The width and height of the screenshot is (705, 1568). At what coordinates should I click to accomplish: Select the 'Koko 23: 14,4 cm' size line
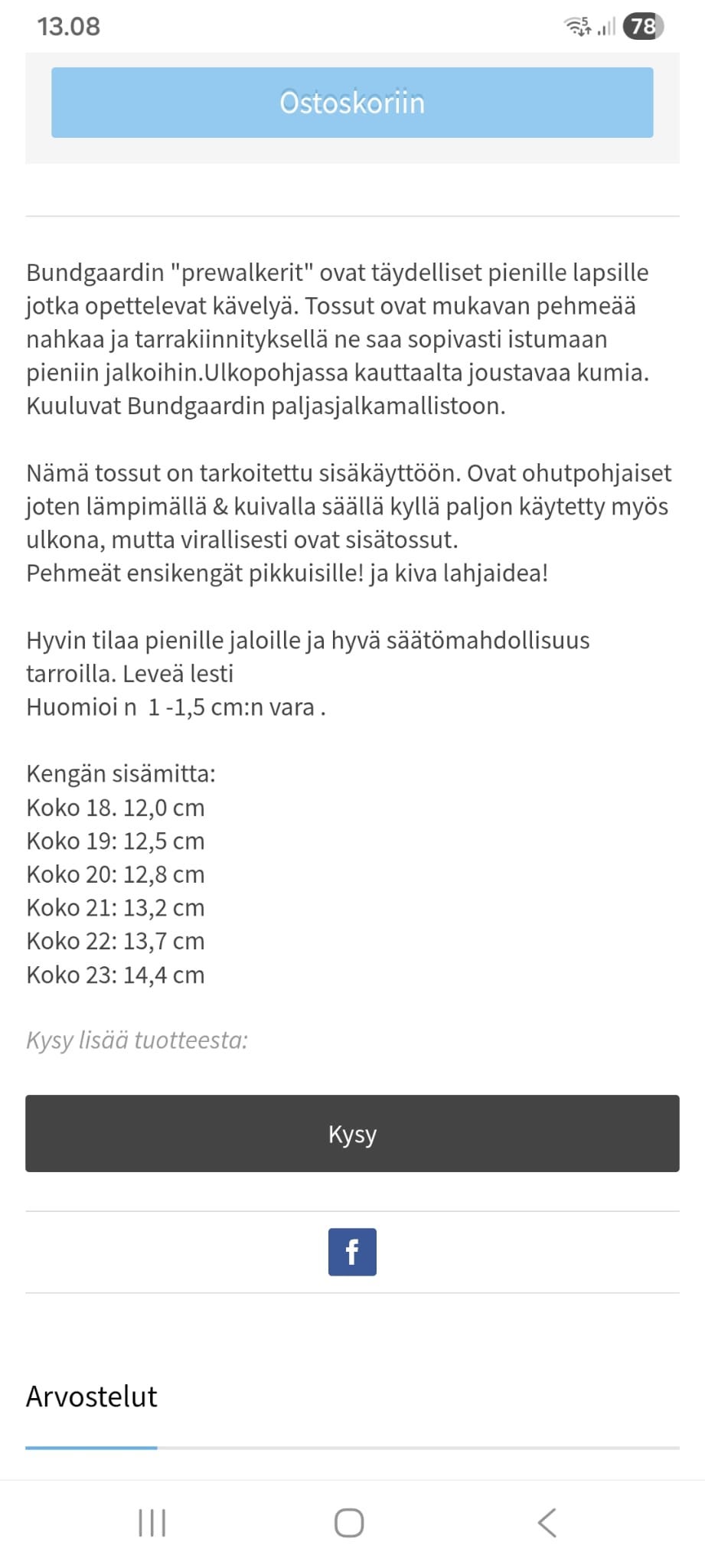116,975
